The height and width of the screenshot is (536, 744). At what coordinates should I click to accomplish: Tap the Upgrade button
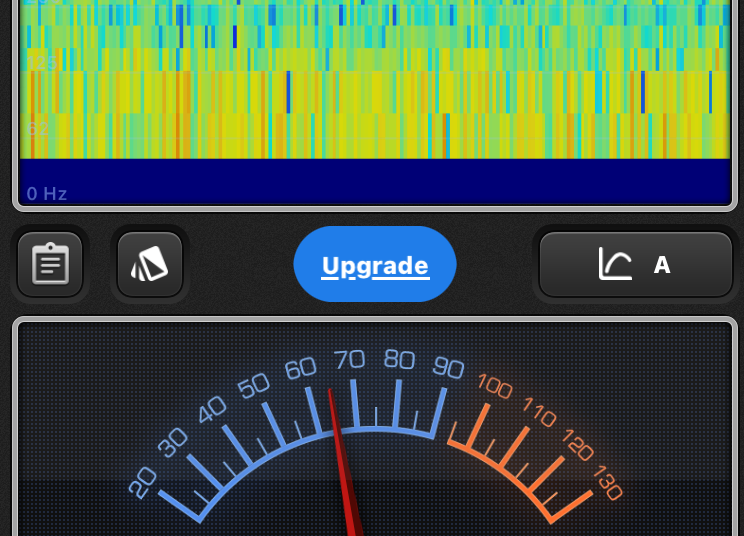pos(375,265)
